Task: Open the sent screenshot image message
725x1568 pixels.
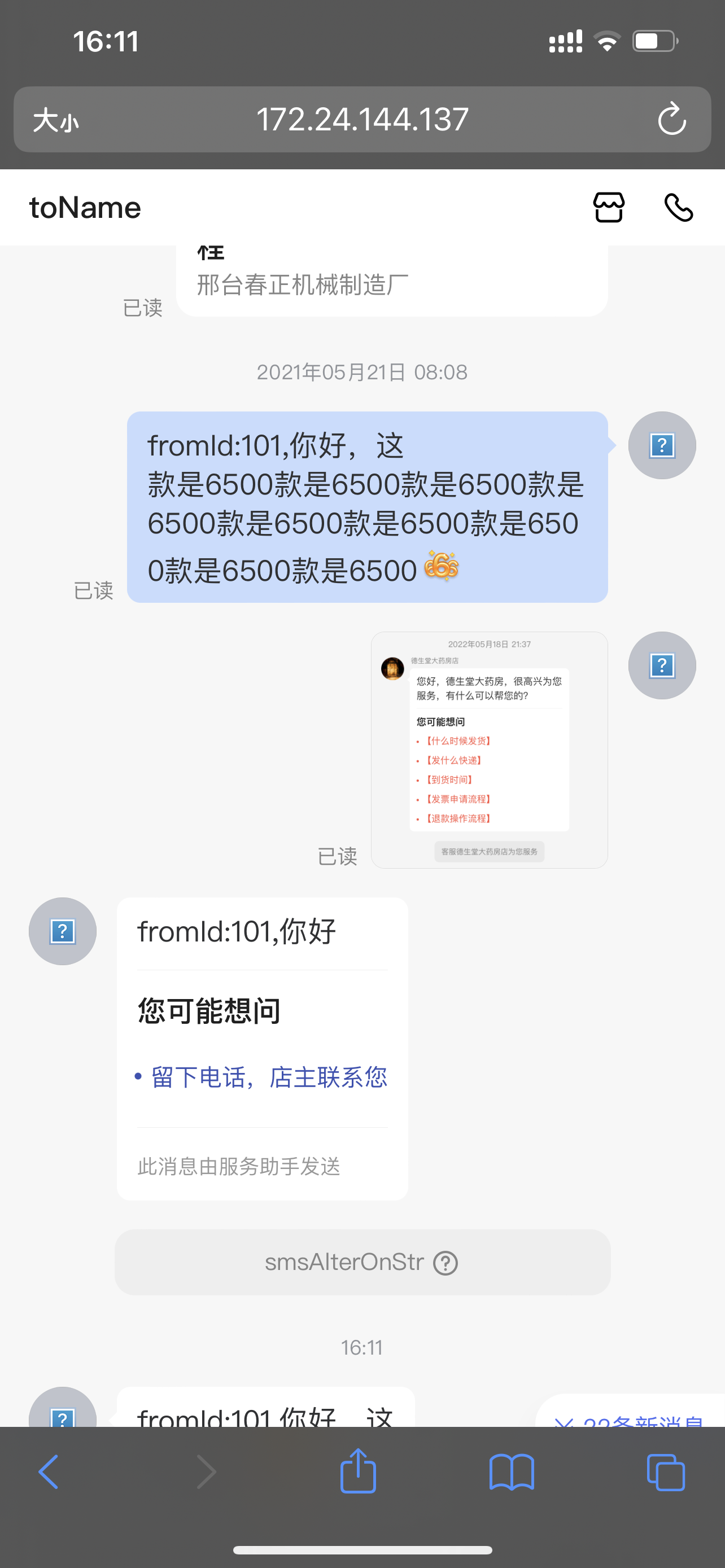Action: tap(489, 750)
